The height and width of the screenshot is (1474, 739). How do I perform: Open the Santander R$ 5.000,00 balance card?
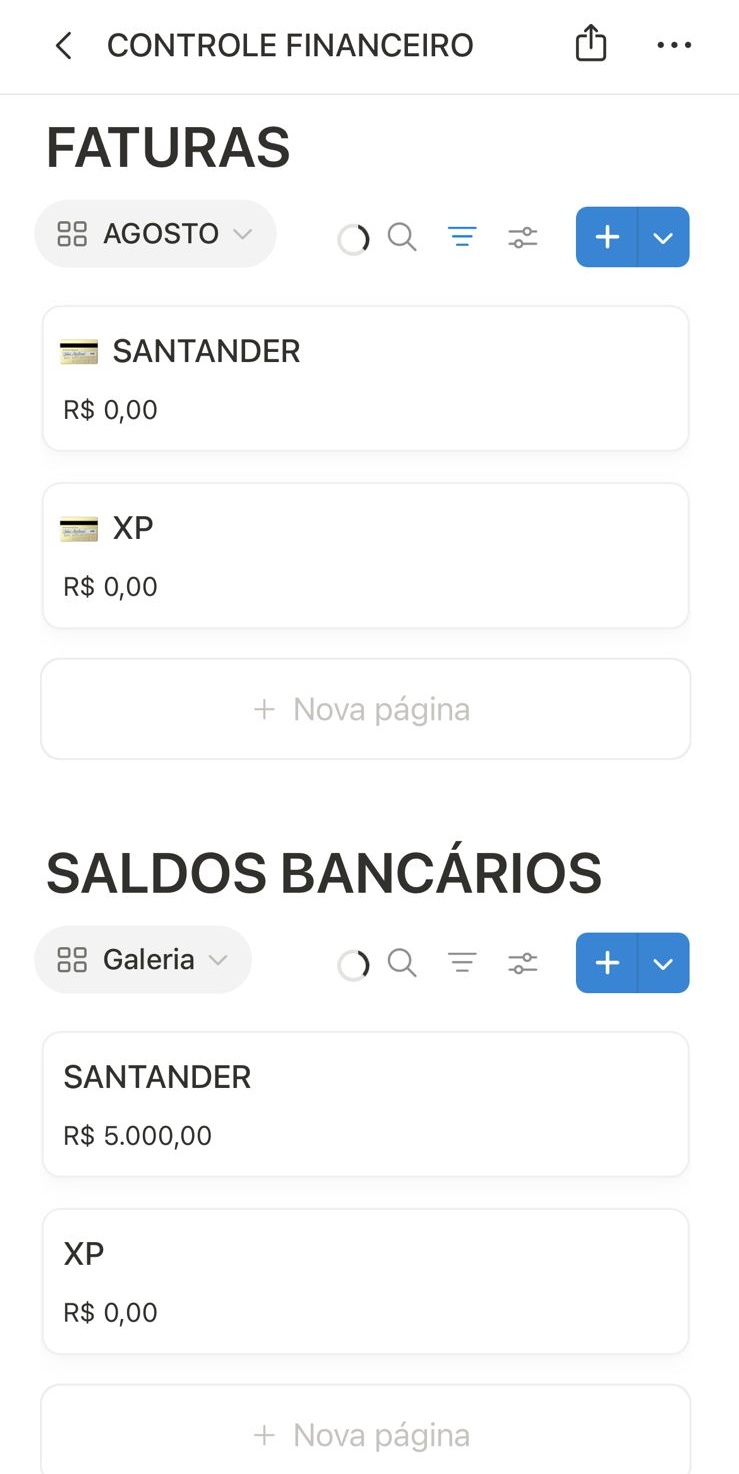365,1104
